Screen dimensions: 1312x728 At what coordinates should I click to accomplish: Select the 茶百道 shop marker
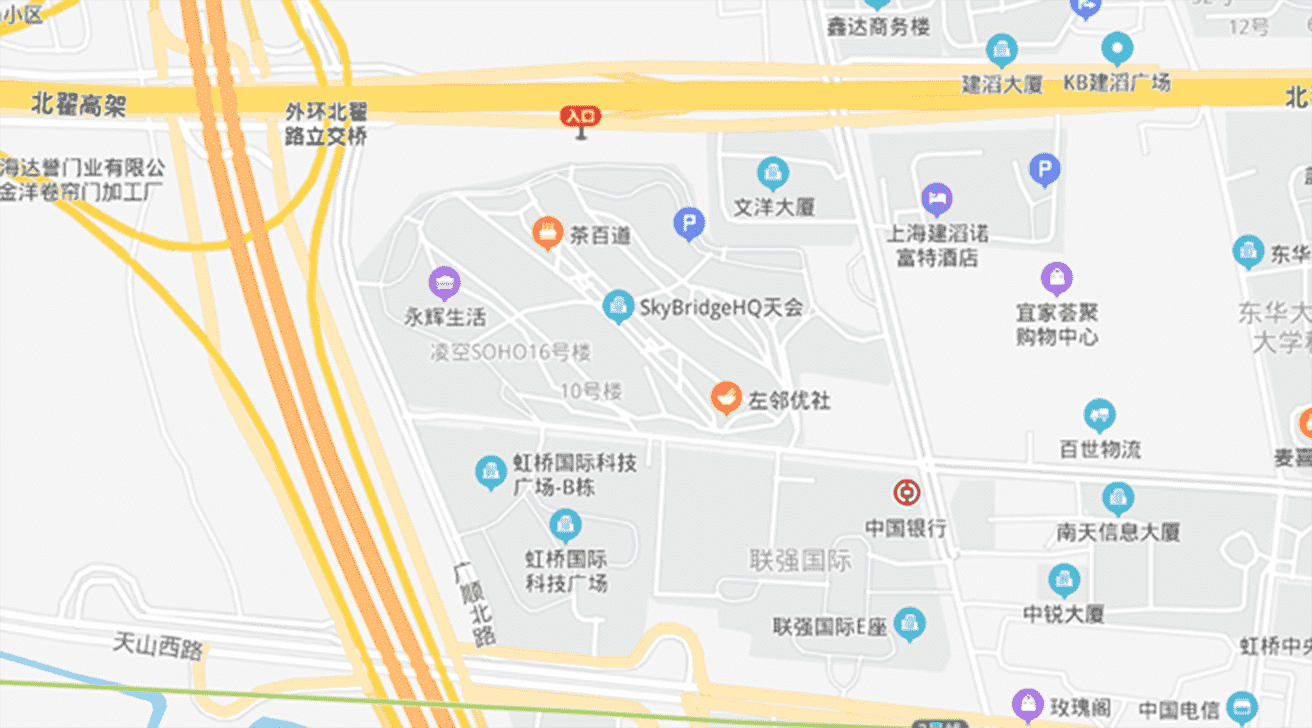click(x=546, y=233)
